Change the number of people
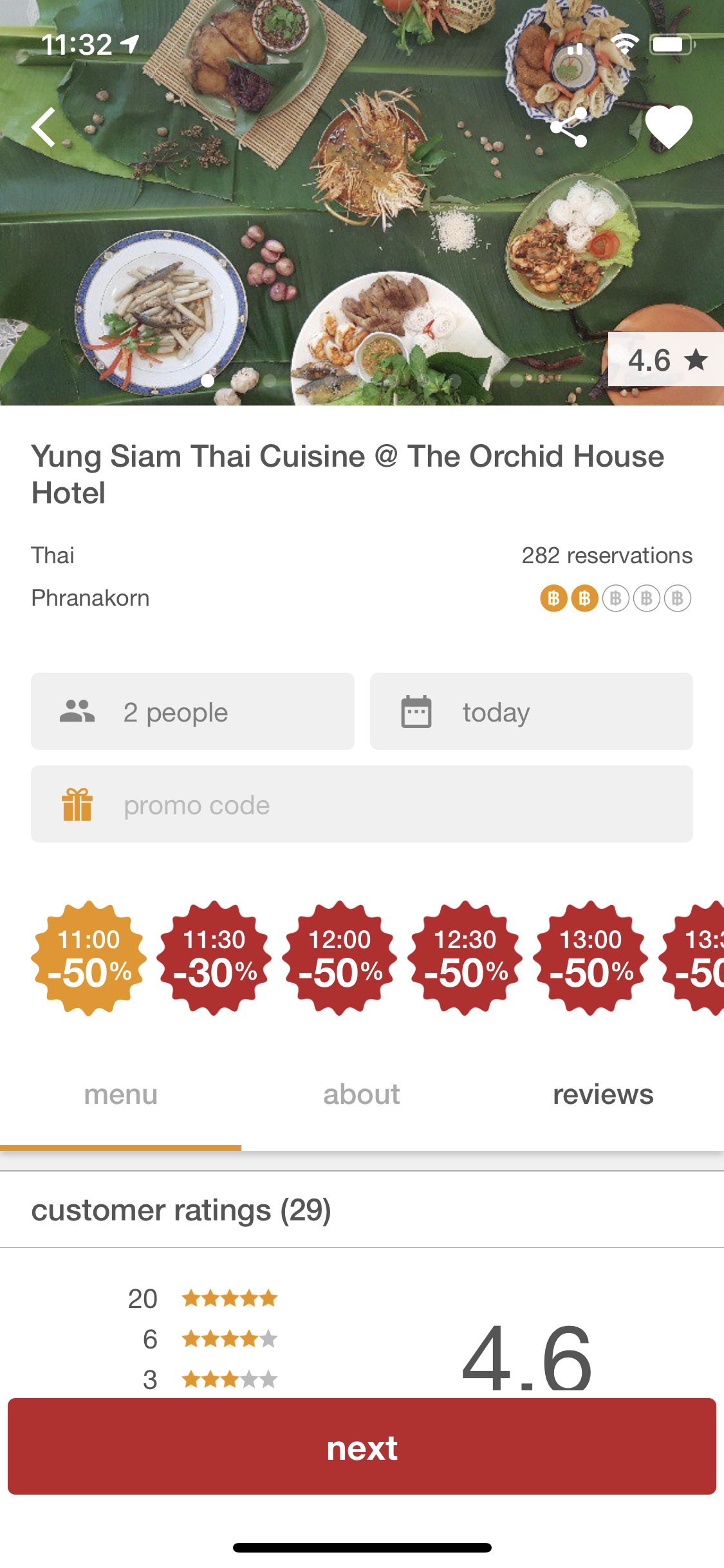Viewport: 724px width, 1568px height. [192, 711]
